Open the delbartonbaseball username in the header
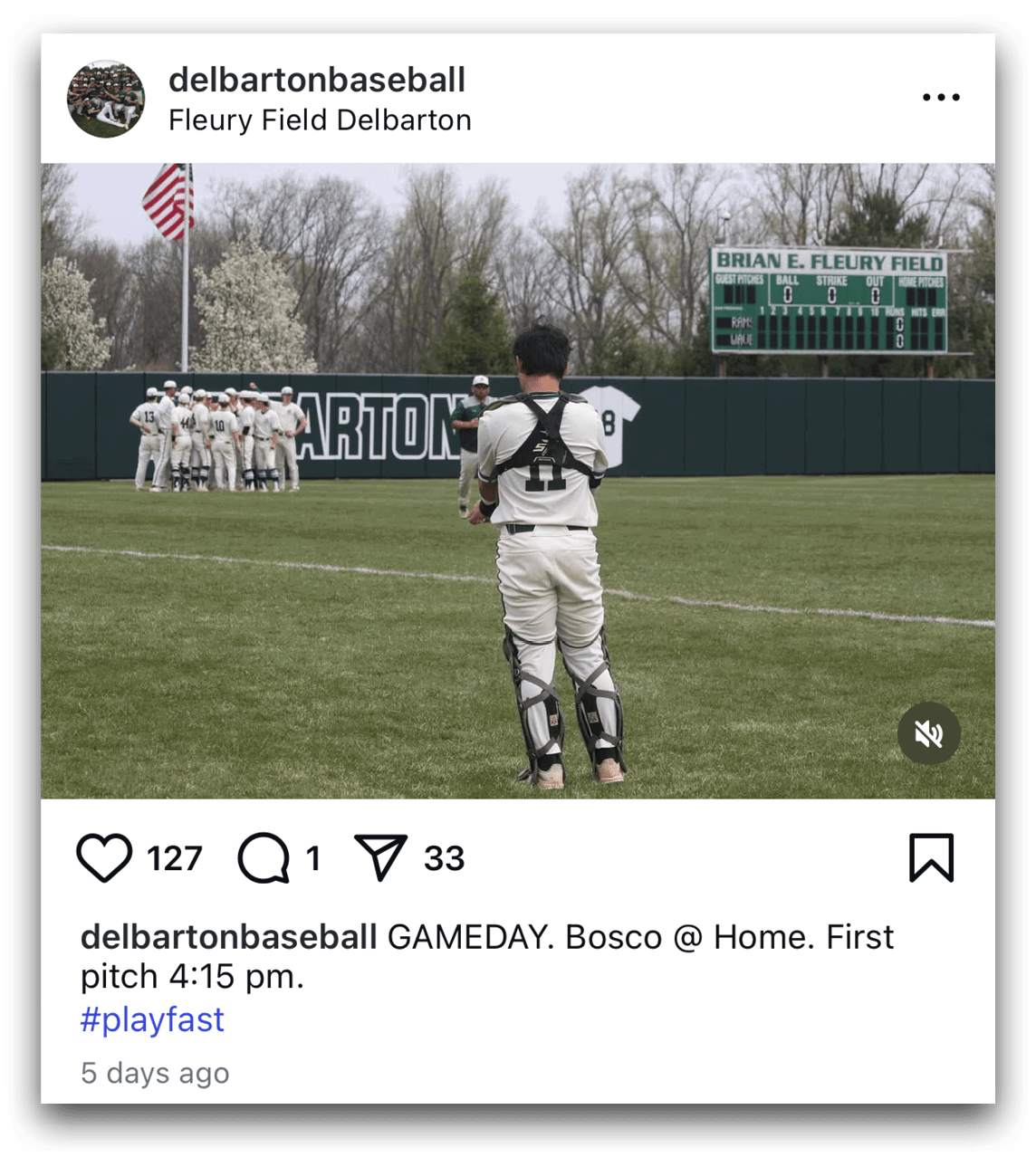The image size is (1036, 1167). (317, 80)
